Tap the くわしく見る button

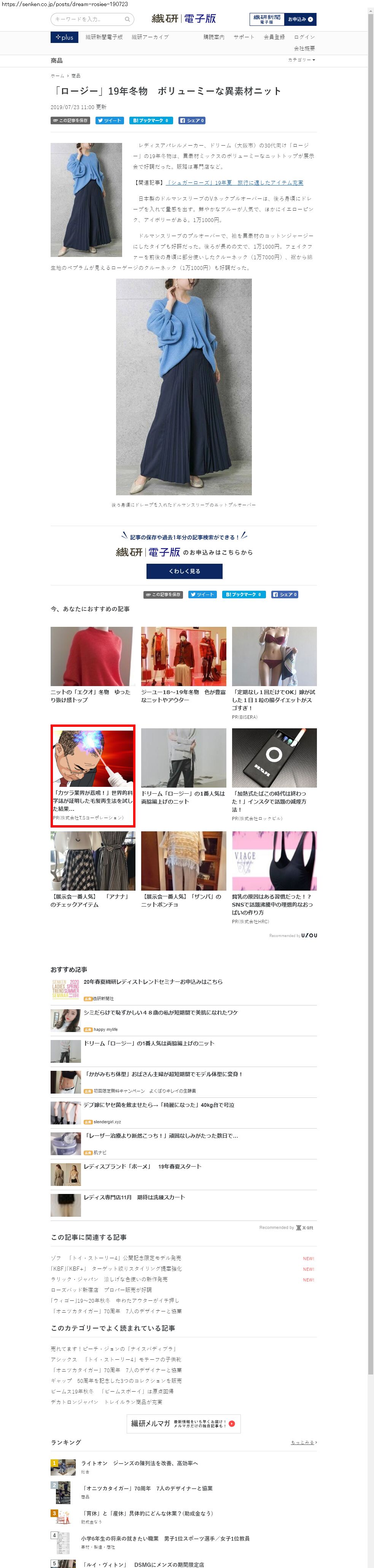coord(184,571)
